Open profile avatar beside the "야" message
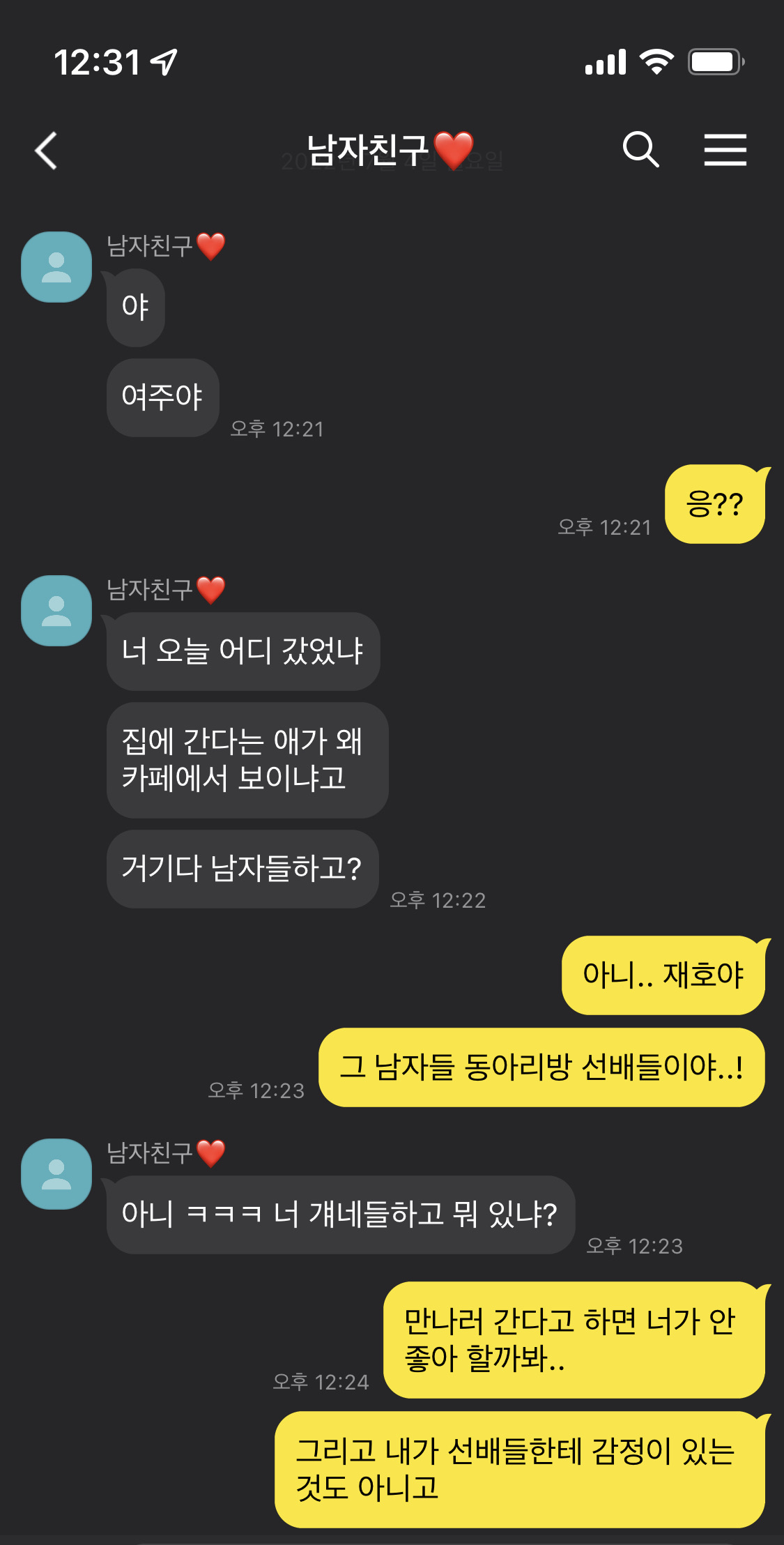This screenshot has width=784, height=1545. coord(56,267)
